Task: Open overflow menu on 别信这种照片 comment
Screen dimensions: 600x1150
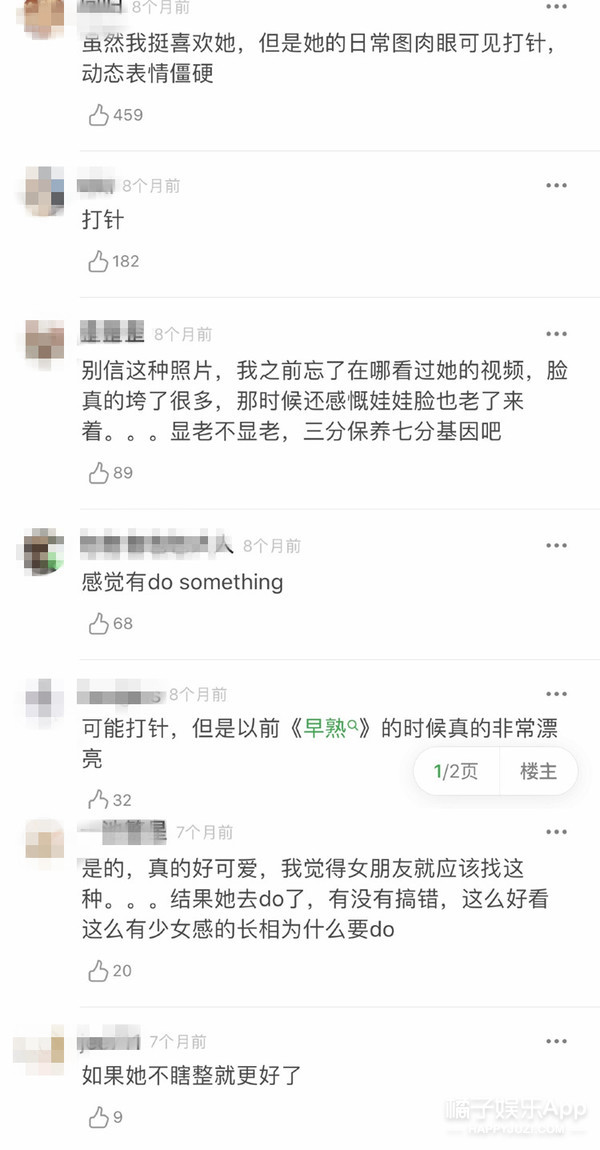Action: [x=556, y=334]
